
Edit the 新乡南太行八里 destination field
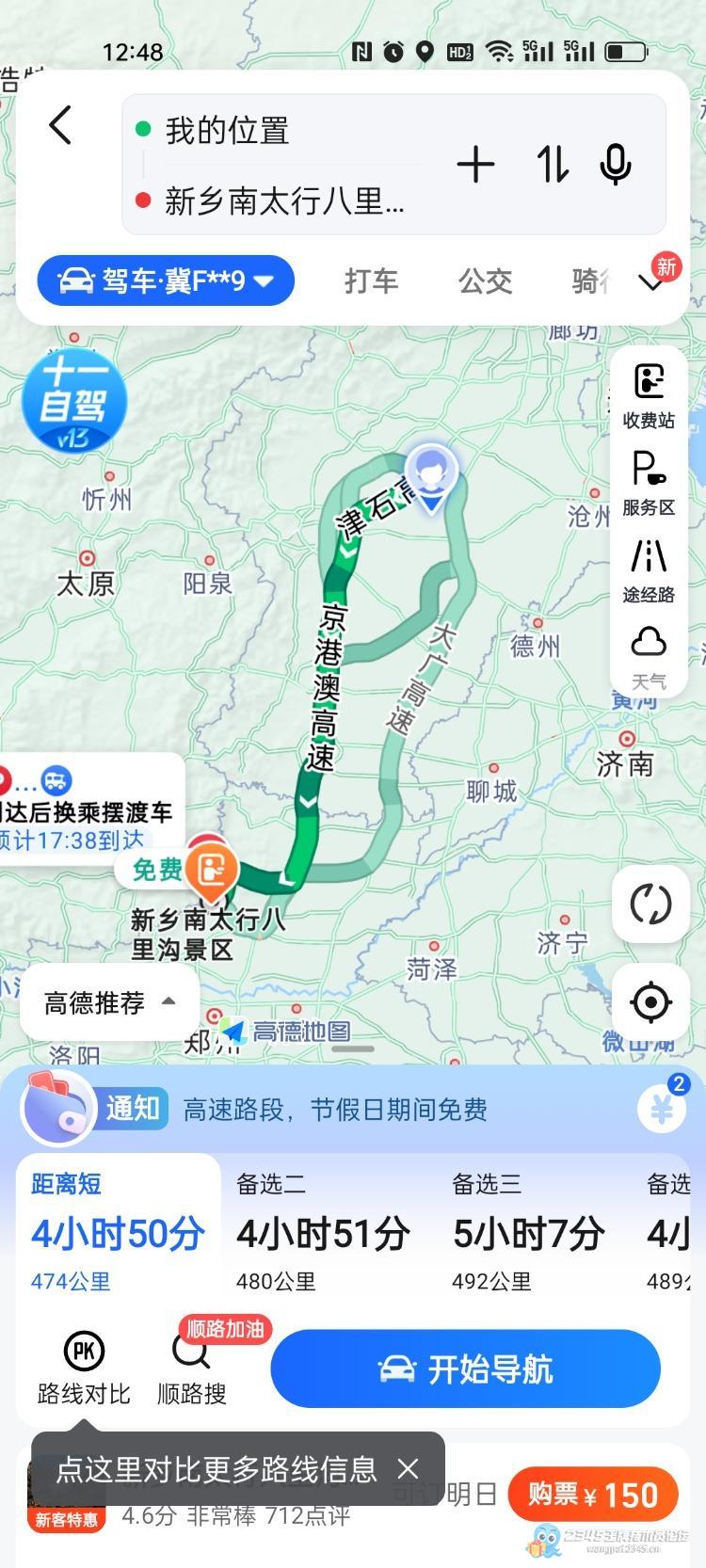[282, 200]
